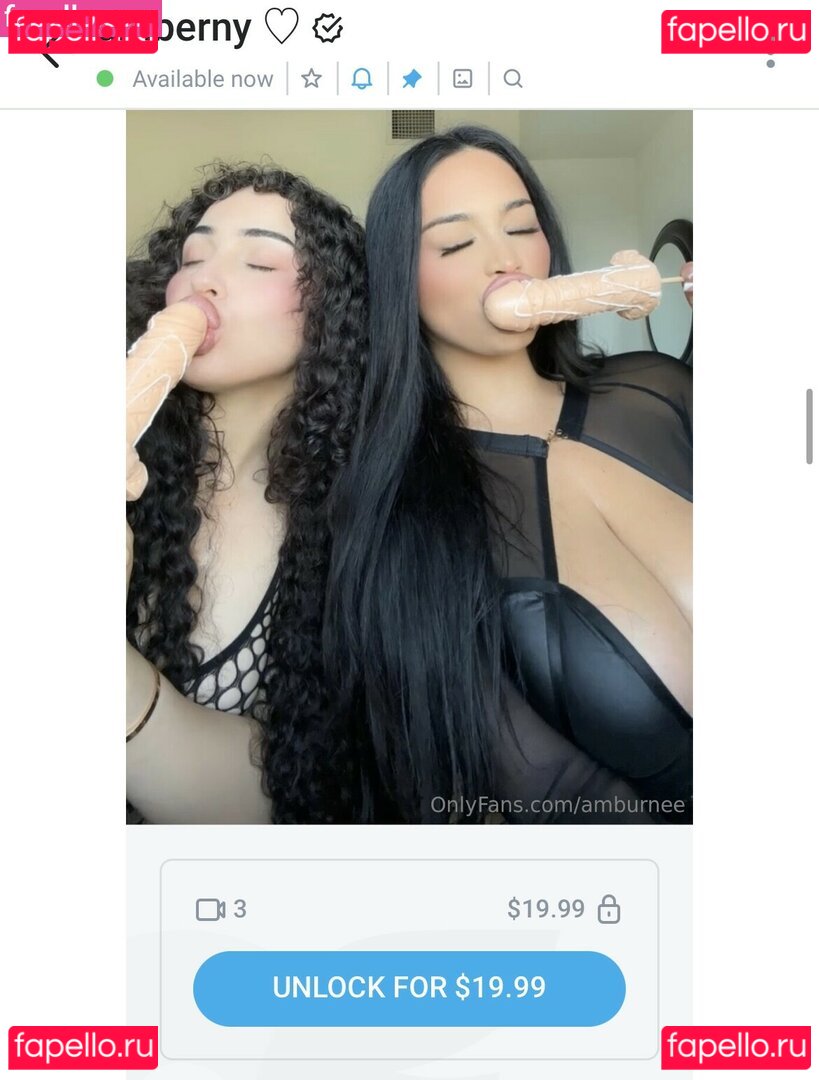Toggle the blue pin icon

pyautogui.click(x=411, y=78)
